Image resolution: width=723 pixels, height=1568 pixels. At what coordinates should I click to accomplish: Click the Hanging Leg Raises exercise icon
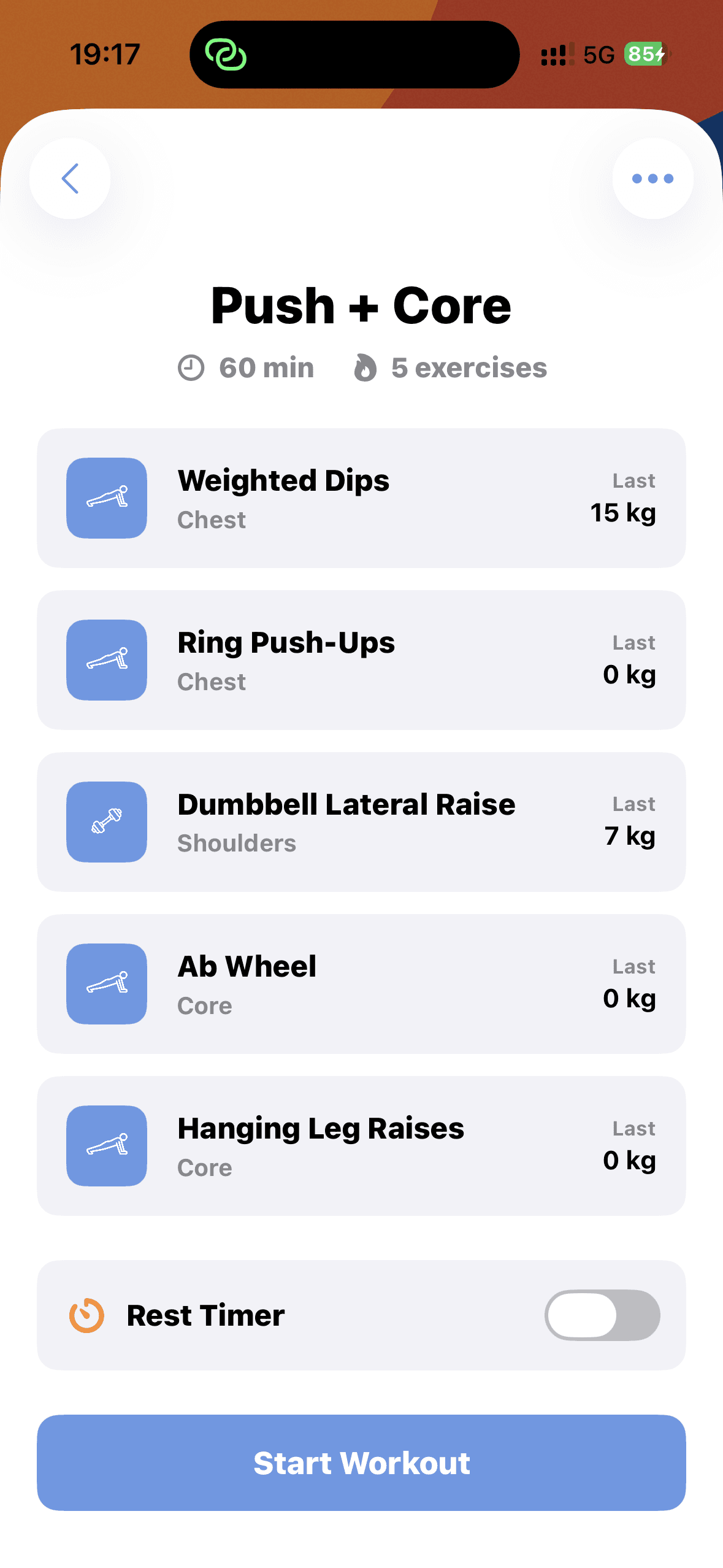(105, 1147)
